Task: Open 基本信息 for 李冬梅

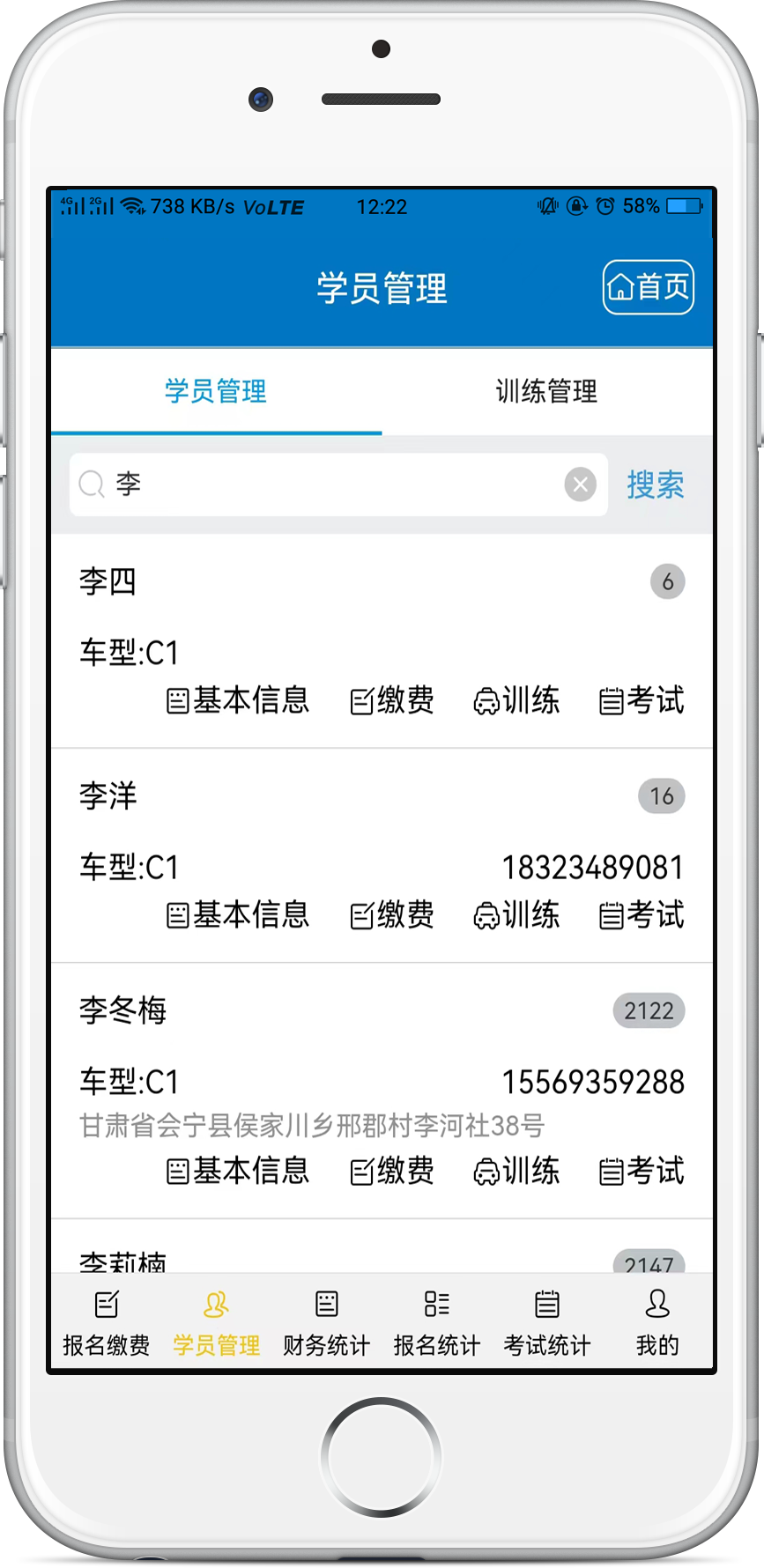Action: [238, 1171]
